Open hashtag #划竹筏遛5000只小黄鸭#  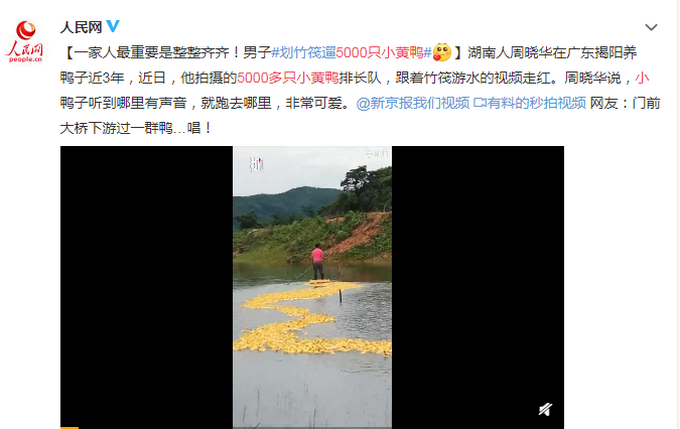(x=355, y=50)
